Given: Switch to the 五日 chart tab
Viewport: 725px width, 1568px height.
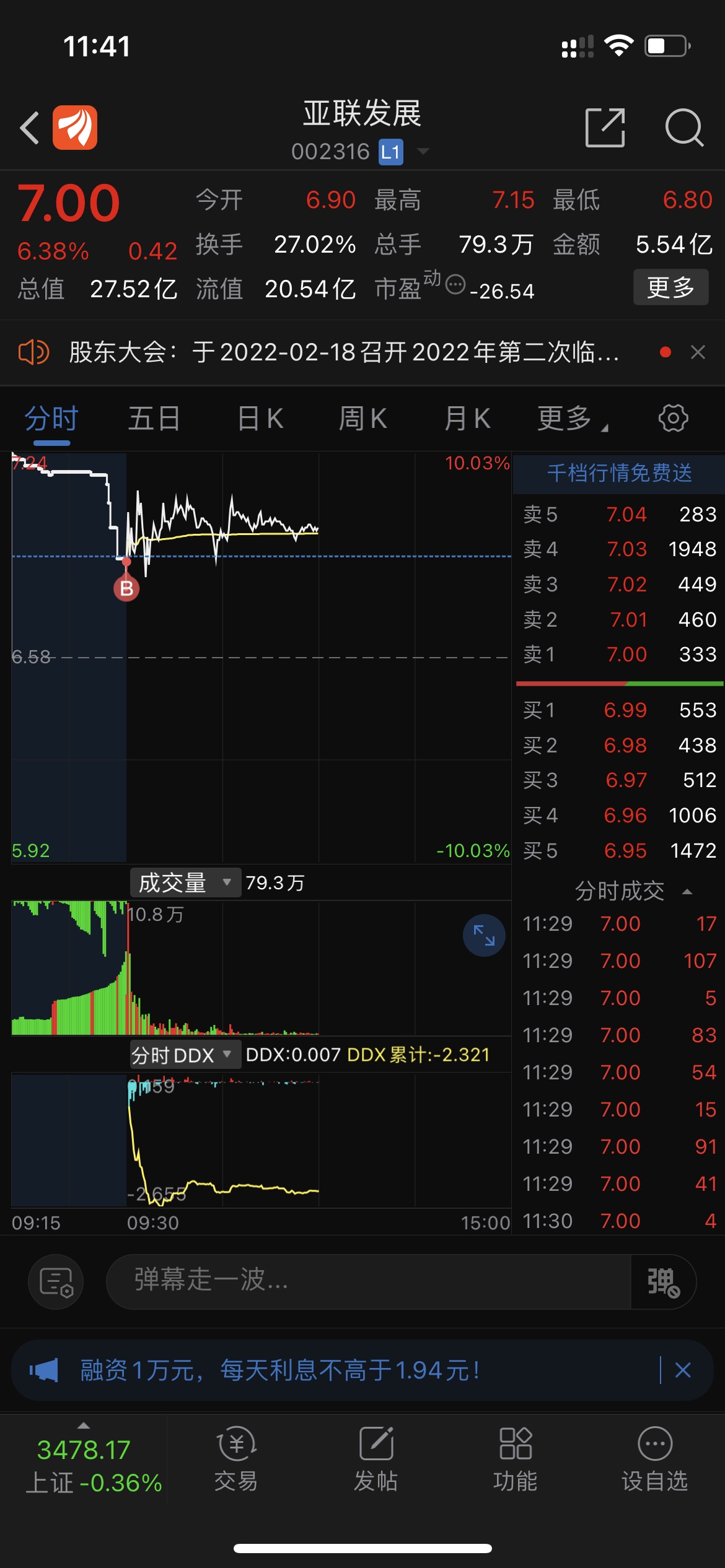Looking at the screenshot, I should pyautogui.click(x=154, y=419).
